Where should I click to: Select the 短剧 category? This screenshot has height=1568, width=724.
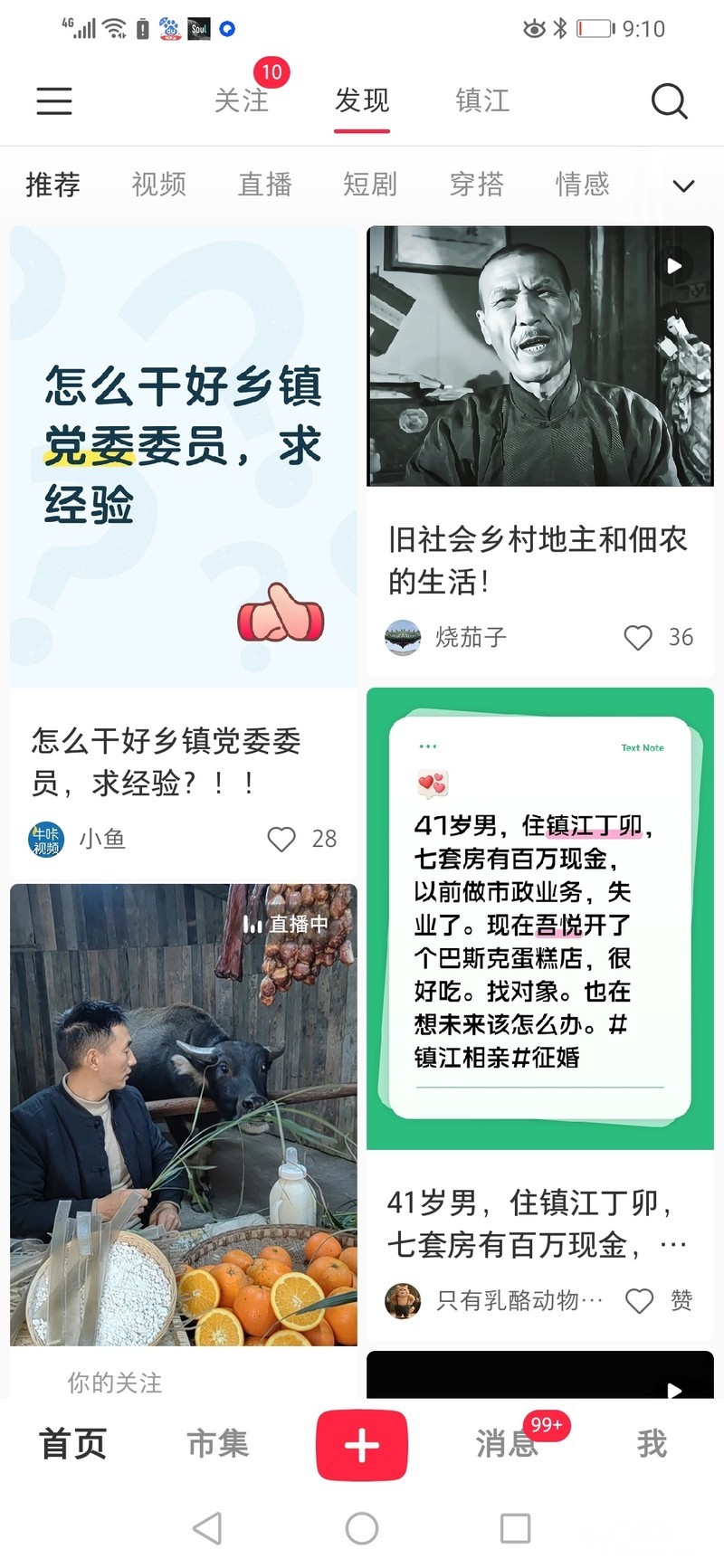[x=371, y=185]
